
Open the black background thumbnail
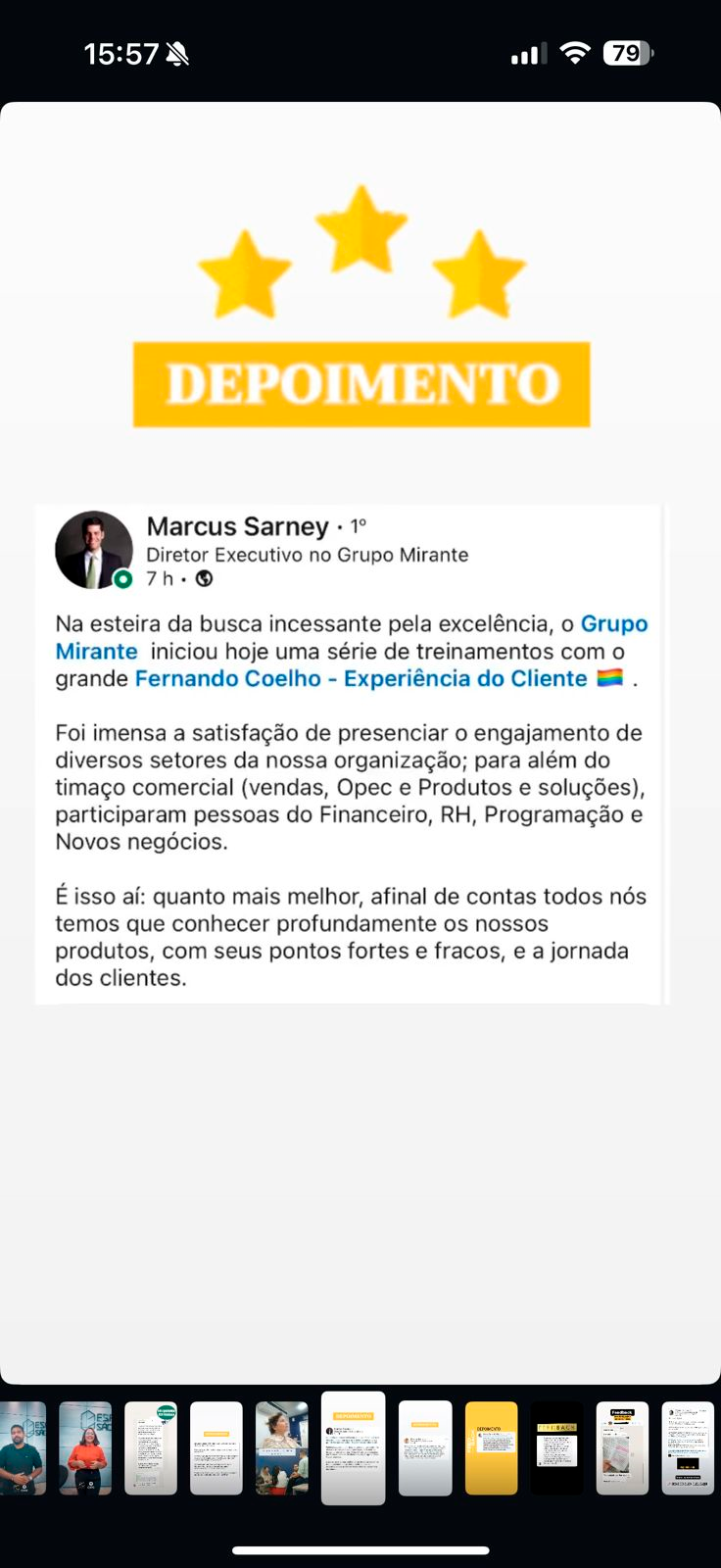556,1447
